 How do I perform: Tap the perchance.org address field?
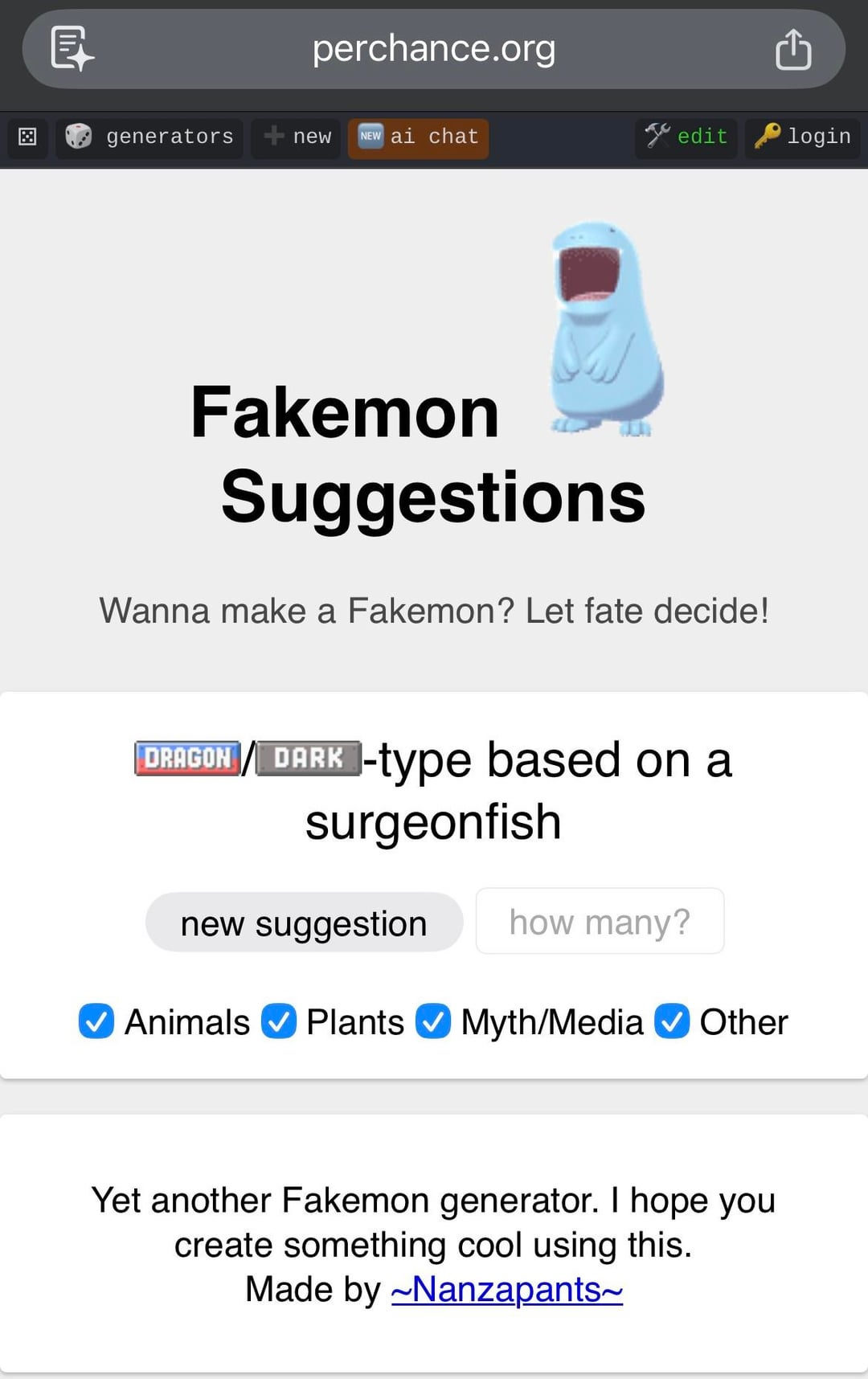(x=433, y=49)
